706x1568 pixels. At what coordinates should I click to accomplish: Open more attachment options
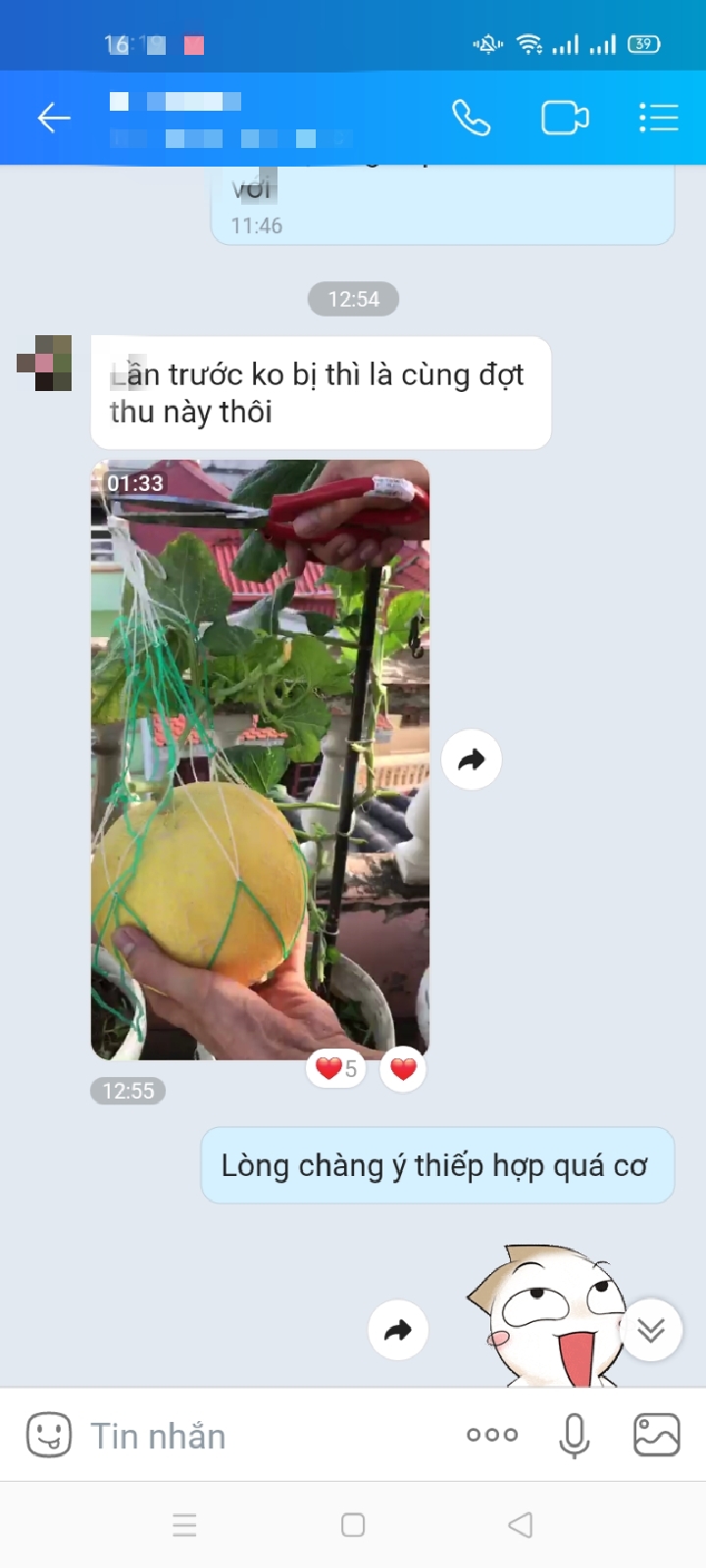[x=492, y=1436]
